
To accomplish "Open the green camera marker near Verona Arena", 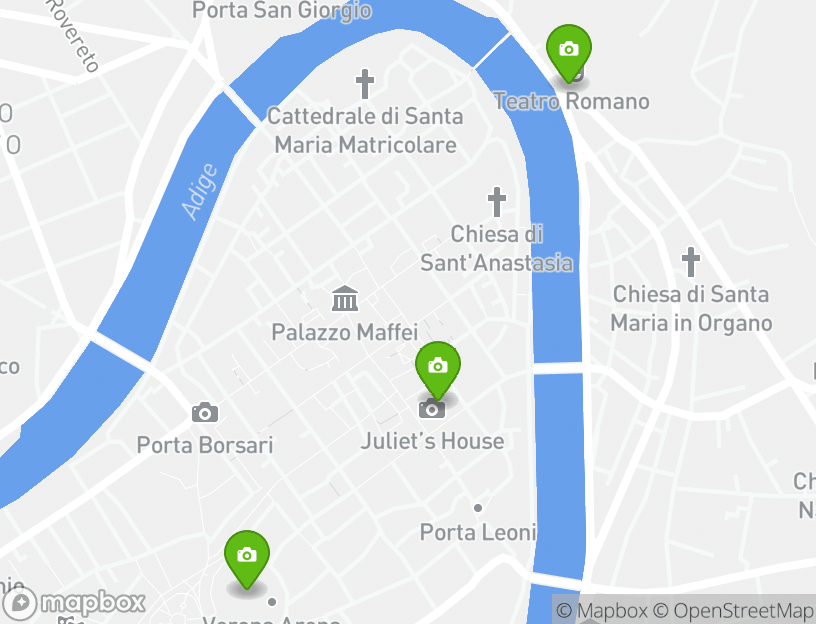I will click(x=247, y=556).
